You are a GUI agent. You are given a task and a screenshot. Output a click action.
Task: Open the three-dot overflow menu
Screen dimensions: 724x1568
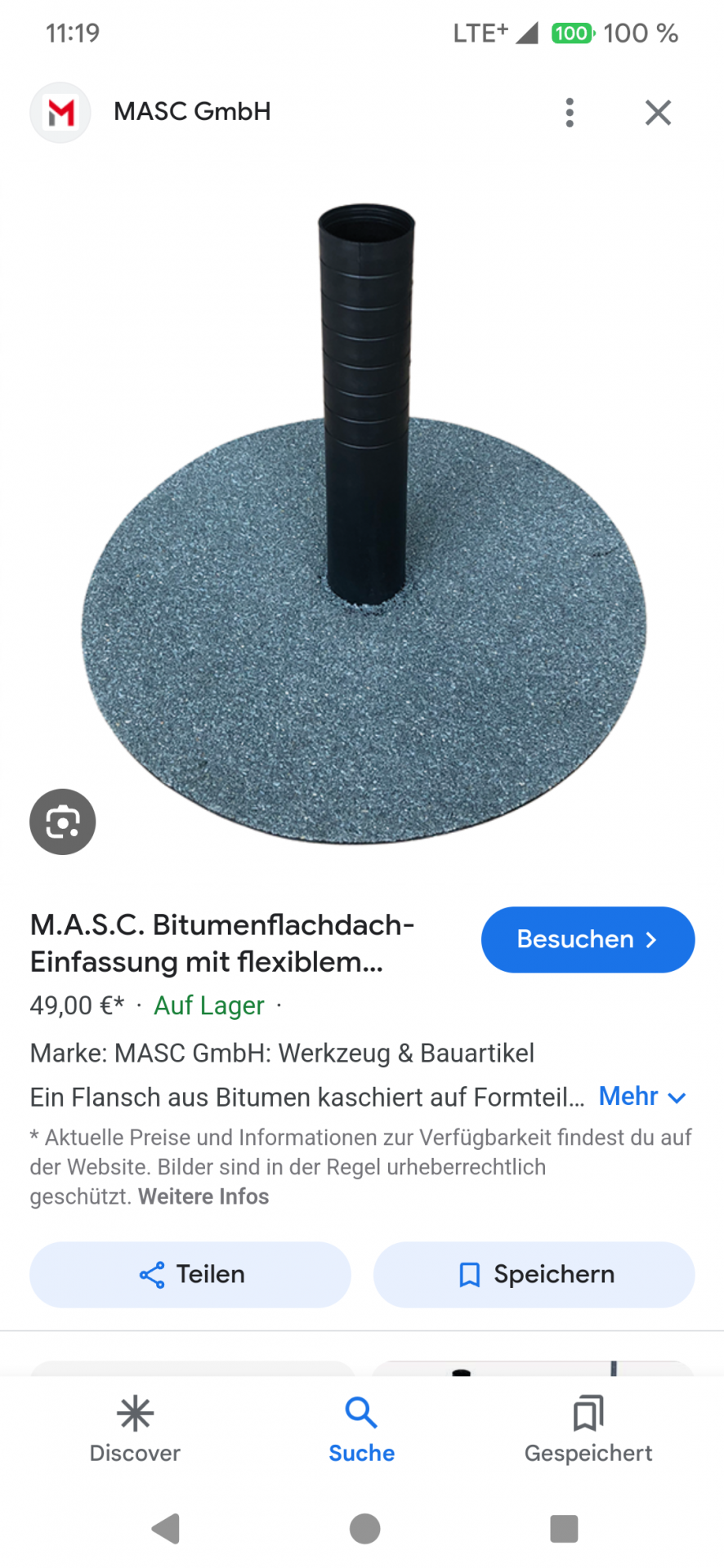pyautogui.click(x=570, y=113)
